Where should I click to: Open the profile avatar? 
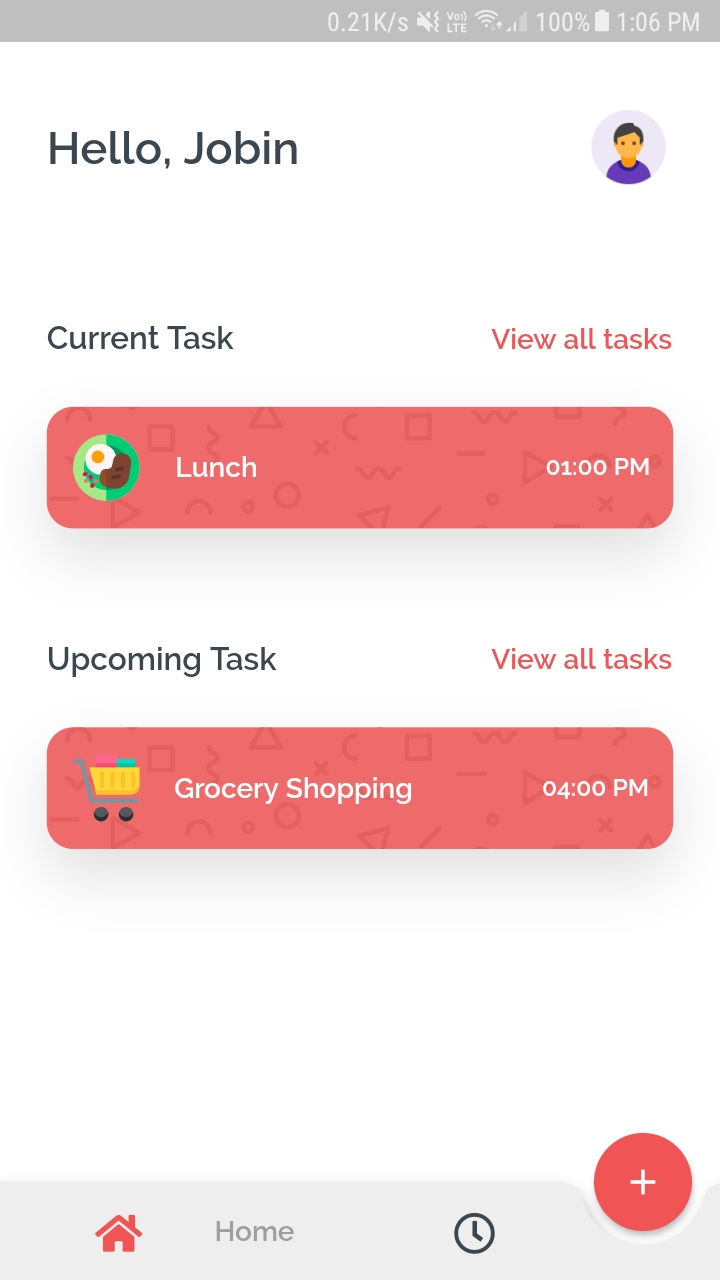point(628,148)
